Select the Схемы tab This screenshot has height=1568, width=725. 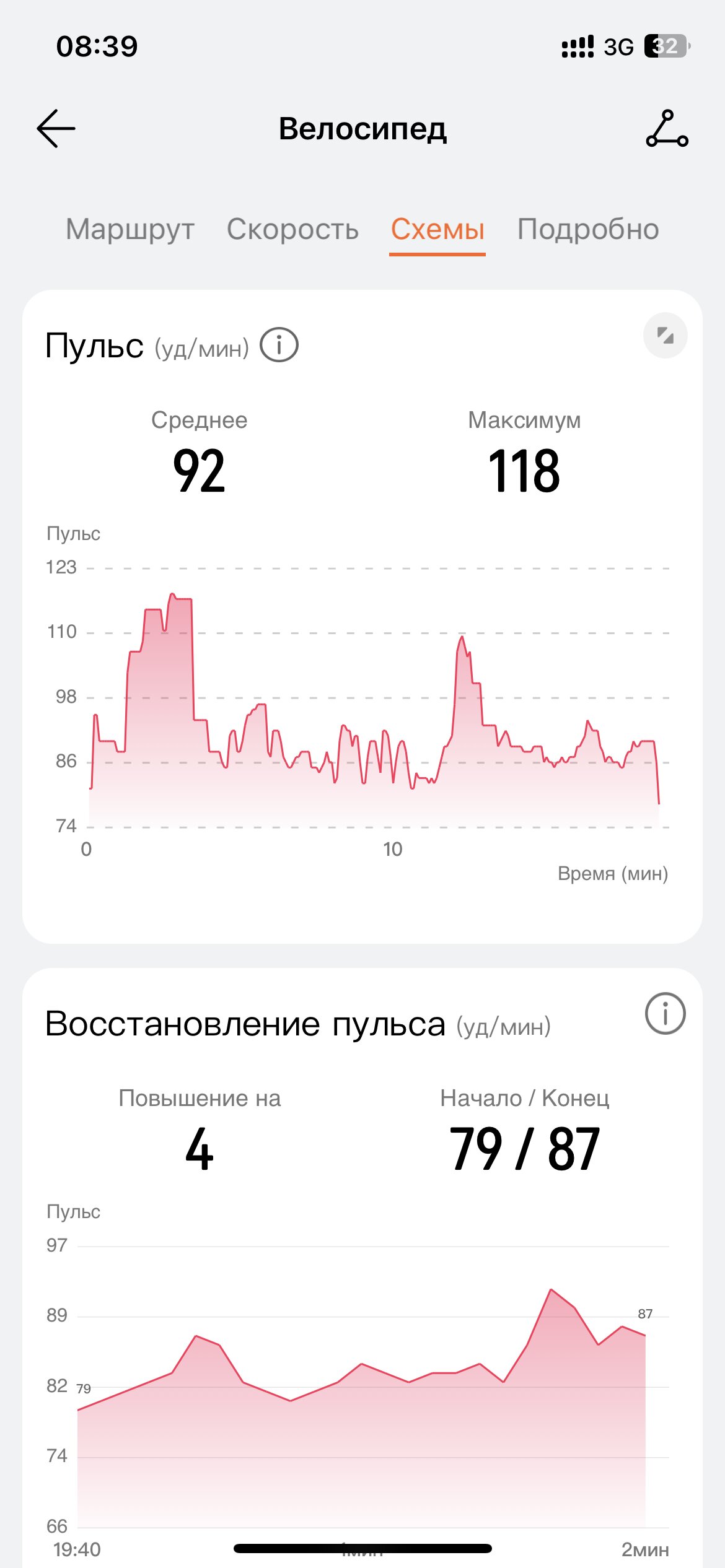click(437, 230)
